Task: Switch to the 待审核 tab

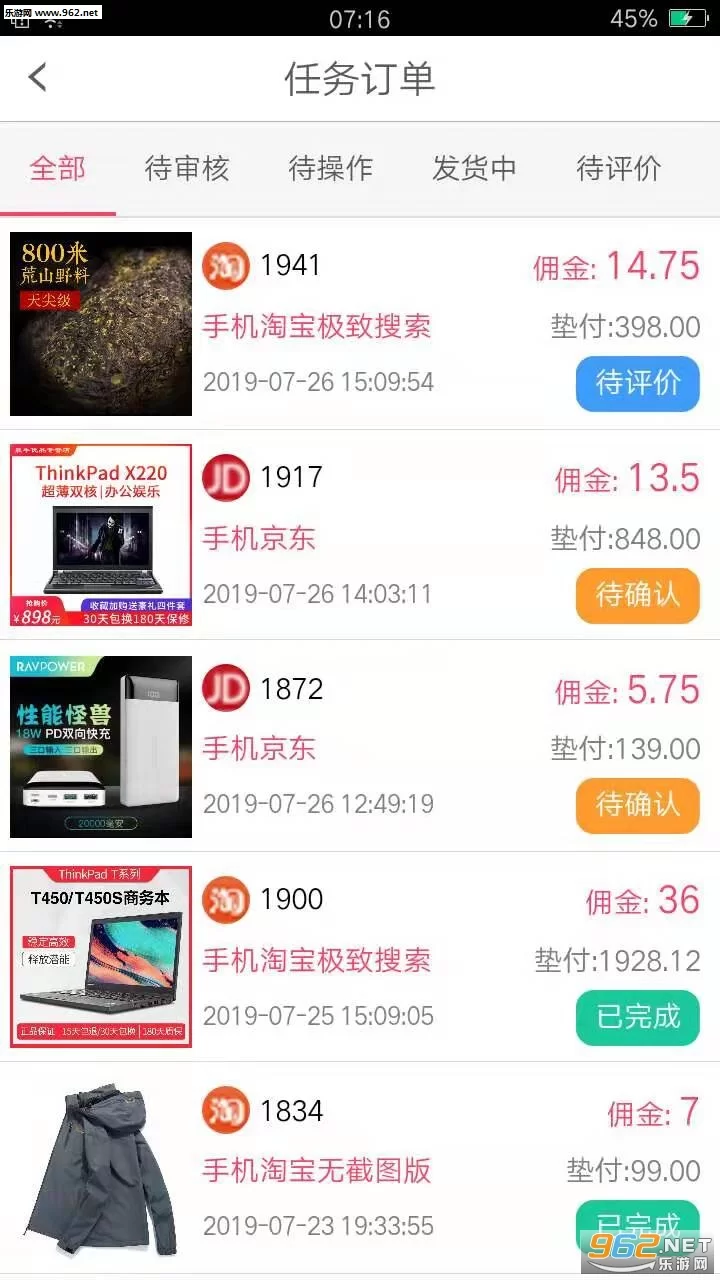Action: tap(187, 168)
